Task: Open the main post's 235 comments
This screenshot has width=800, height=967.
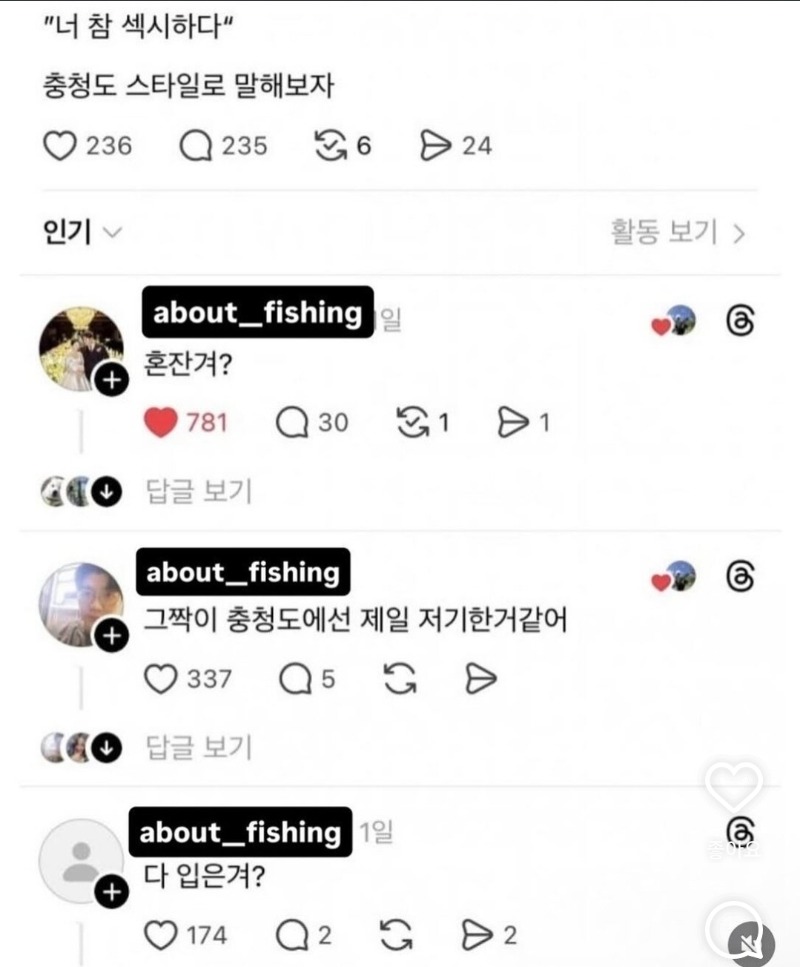Action: (197, 146)
